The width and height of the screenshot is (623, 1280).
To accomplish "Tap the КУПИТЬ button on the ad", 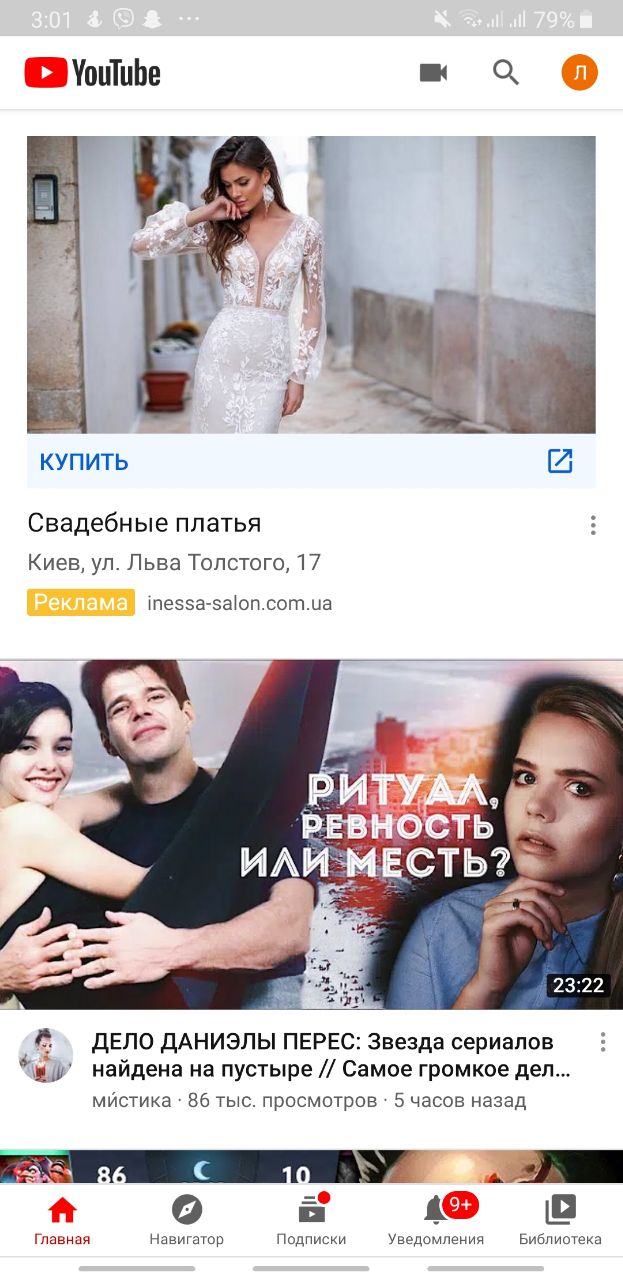I will point(85,462).
